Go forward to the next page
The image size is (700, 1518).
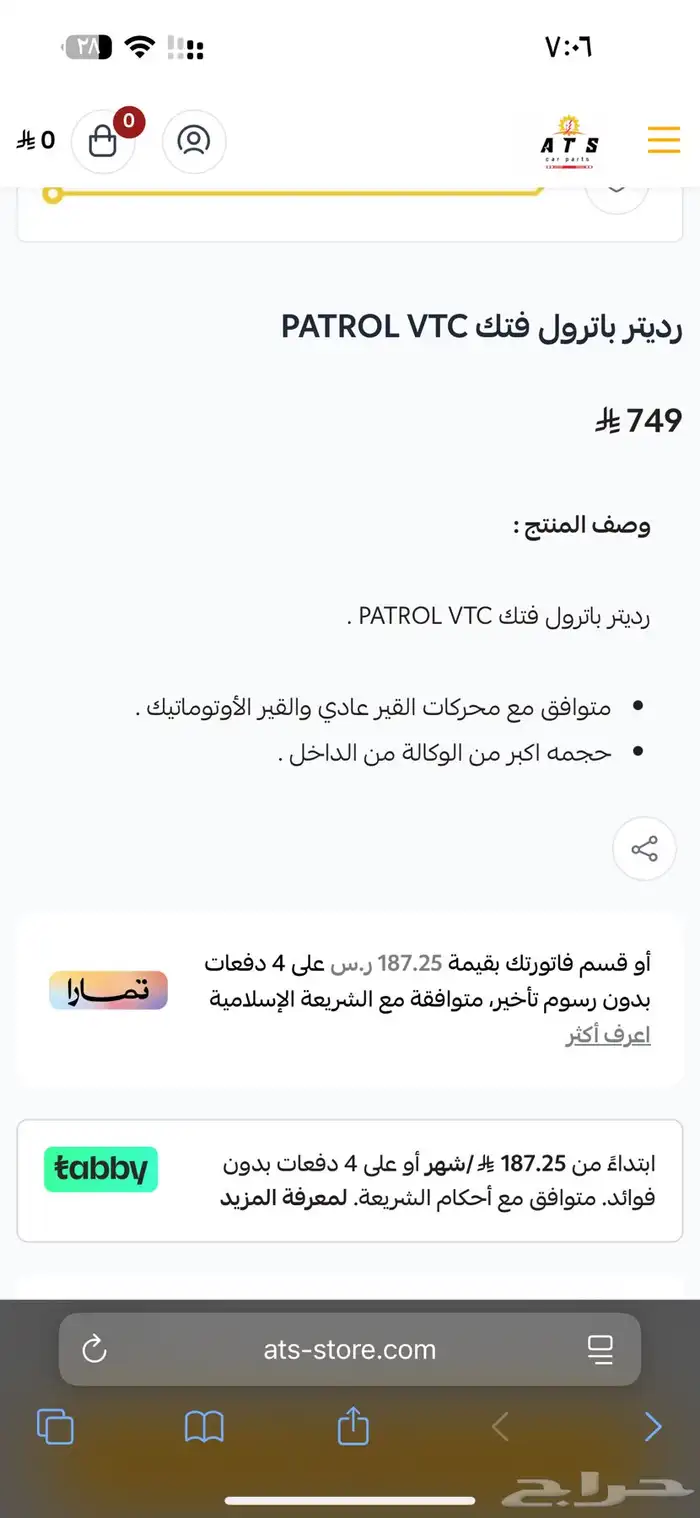[652, 1427]
